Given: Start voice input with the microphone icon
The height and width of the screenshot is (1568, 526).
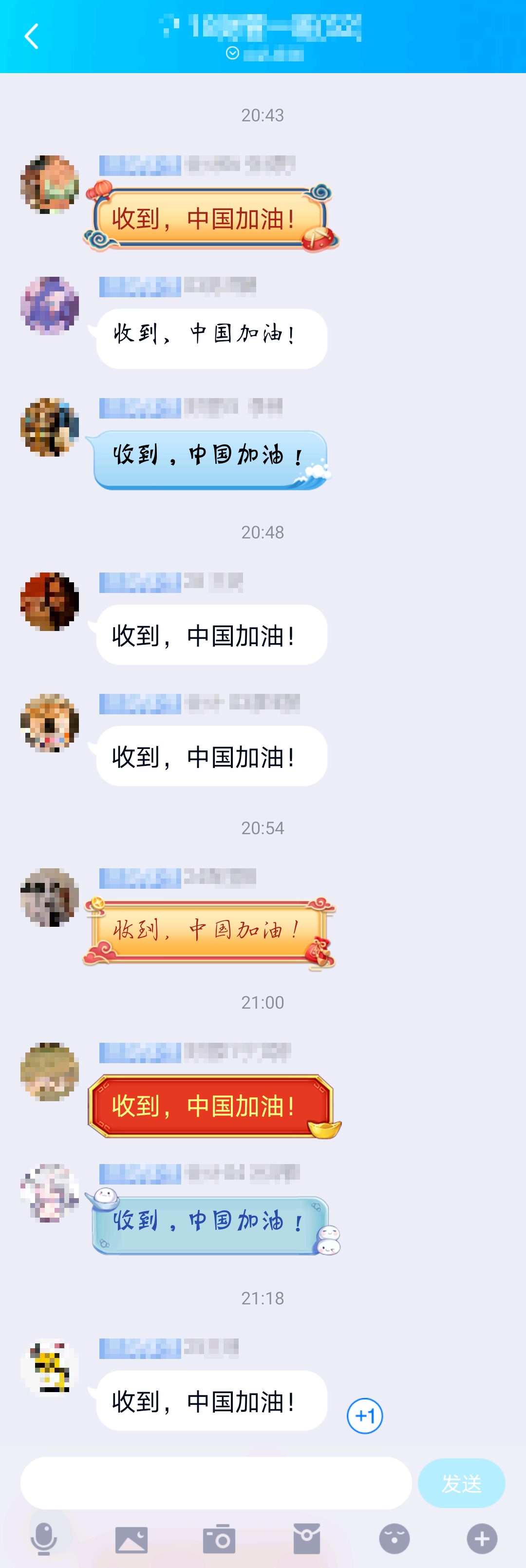Looking at the screenshot, I should point(44,1539).
